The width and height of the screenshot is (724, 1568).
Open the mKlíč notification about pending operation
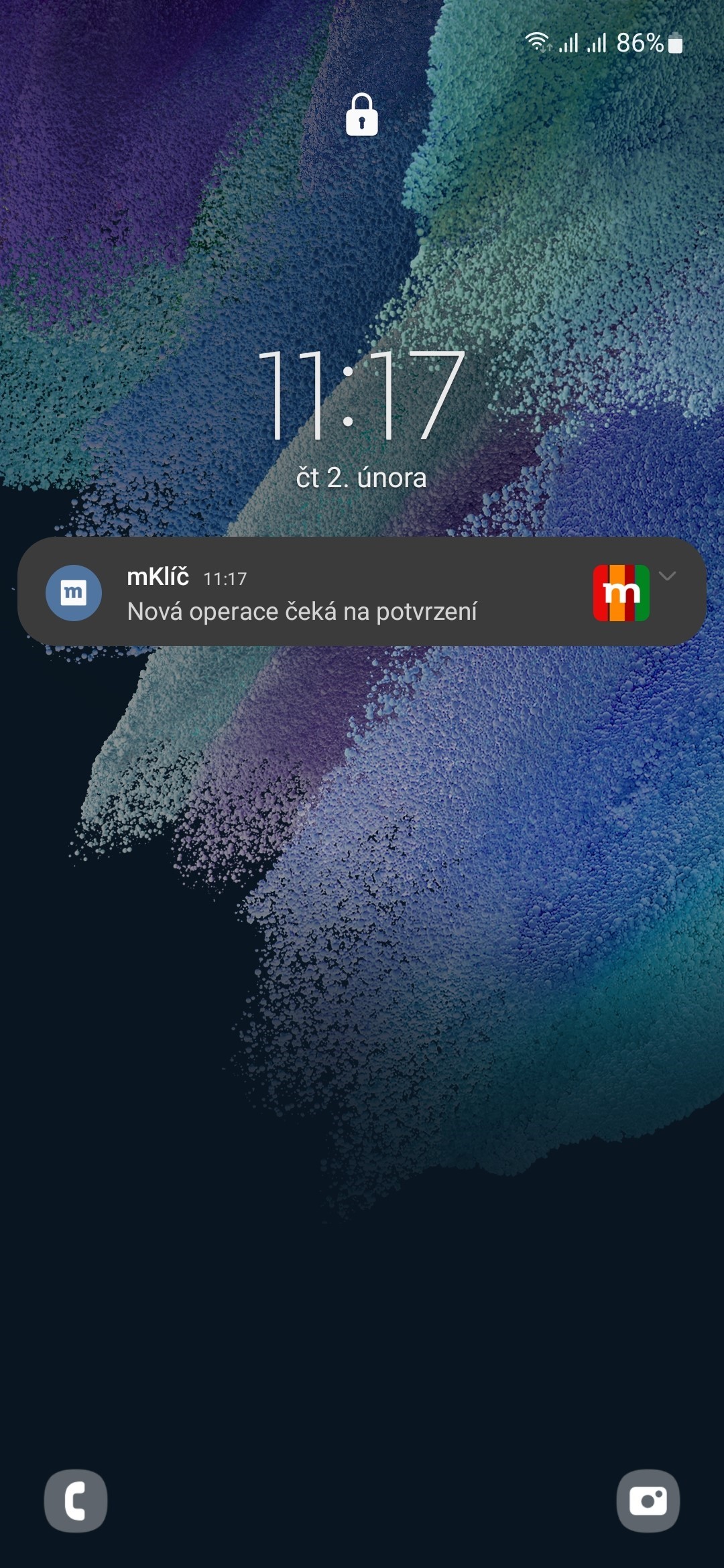[x=302, y=593]
